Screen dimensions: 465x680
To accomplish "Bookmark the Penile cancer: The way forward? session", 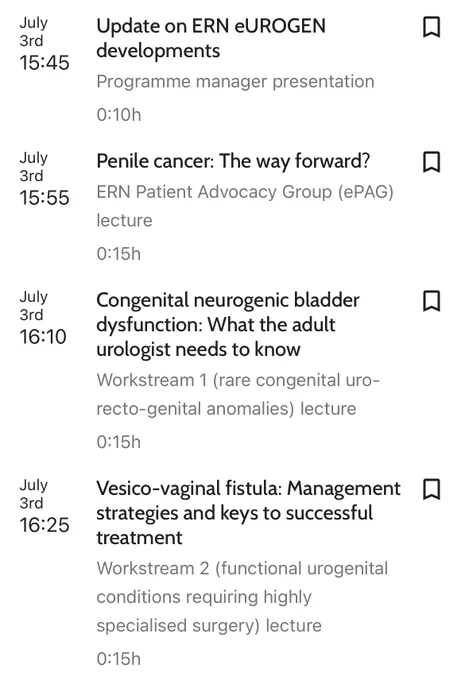I will (431, 162).
